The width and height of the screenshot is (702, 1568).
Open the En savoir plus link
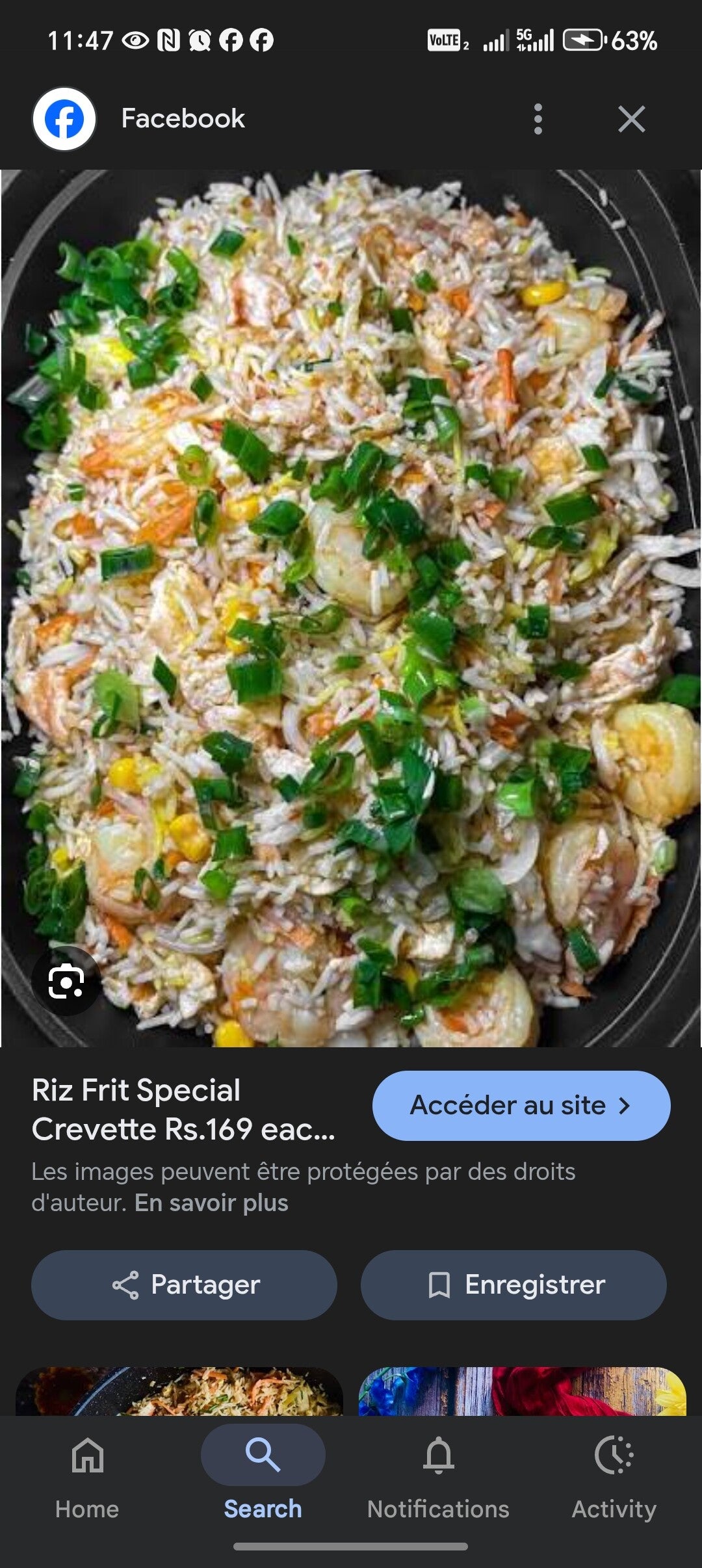211,1203
